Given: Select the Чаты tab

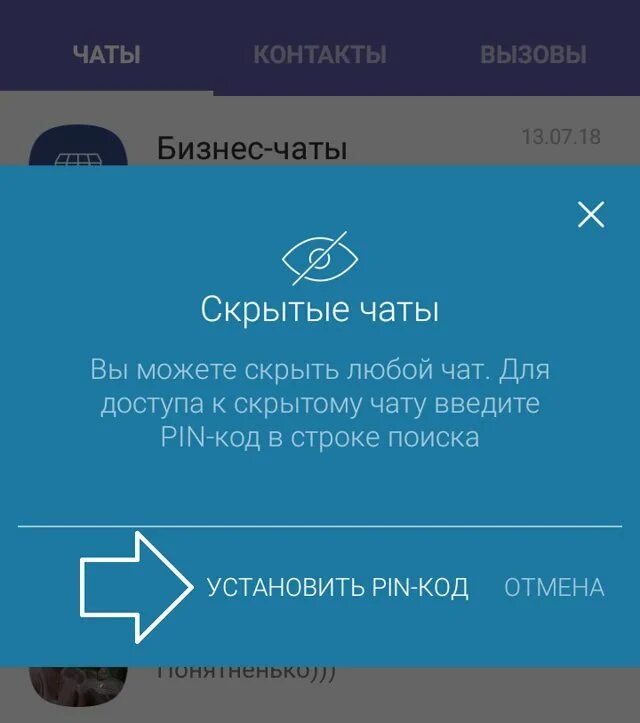Looking at the screenshot, I should pos(106,54).
